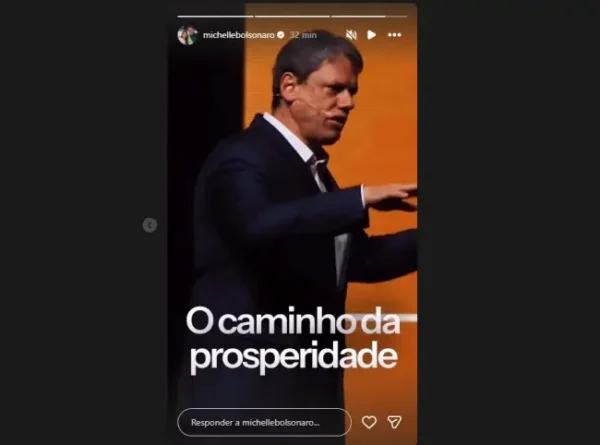
Task: Like this story with the heart
Action: coord(369,422)
